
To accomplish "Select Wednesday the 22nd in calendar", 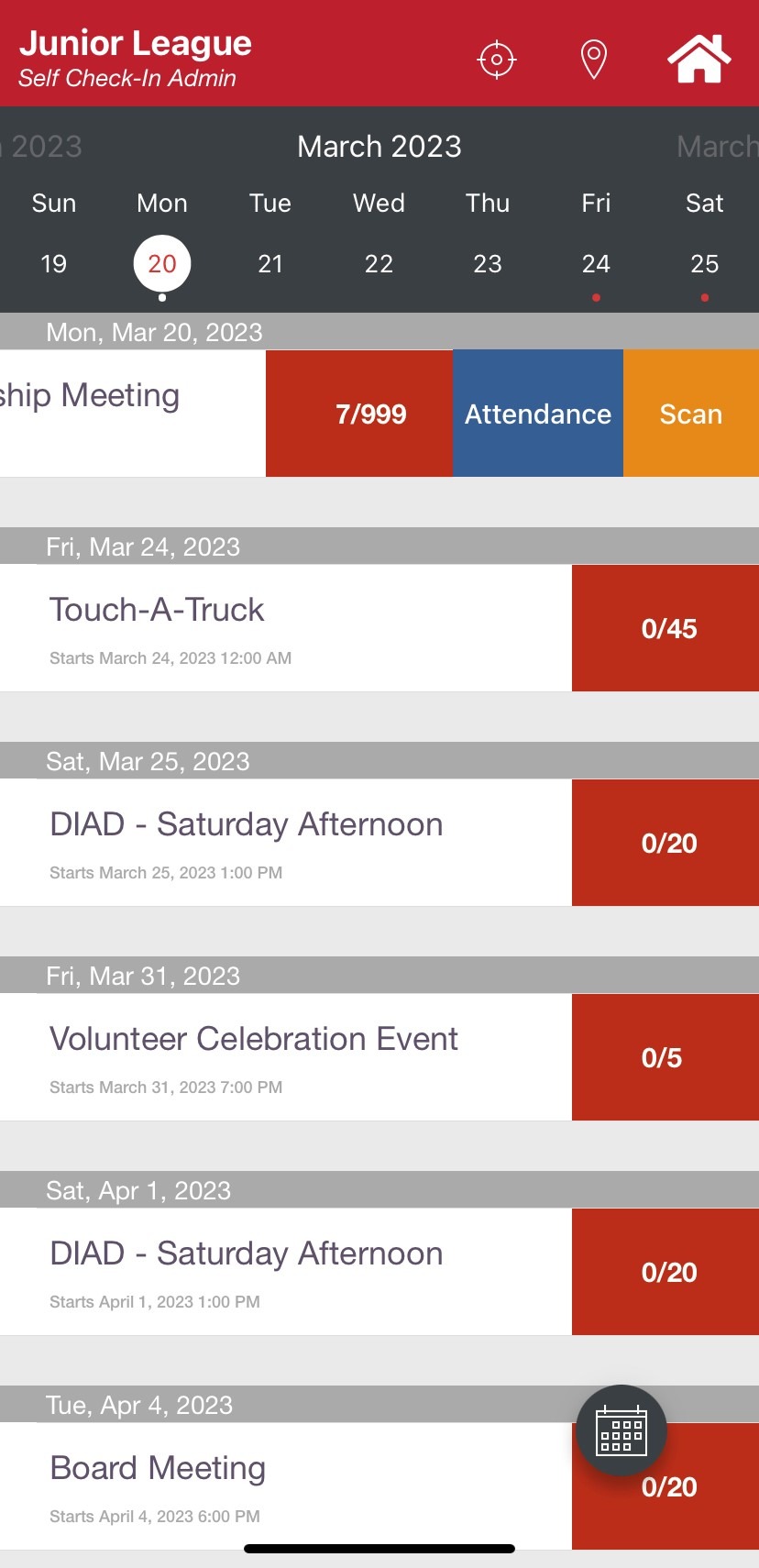I will coord(379,264).
